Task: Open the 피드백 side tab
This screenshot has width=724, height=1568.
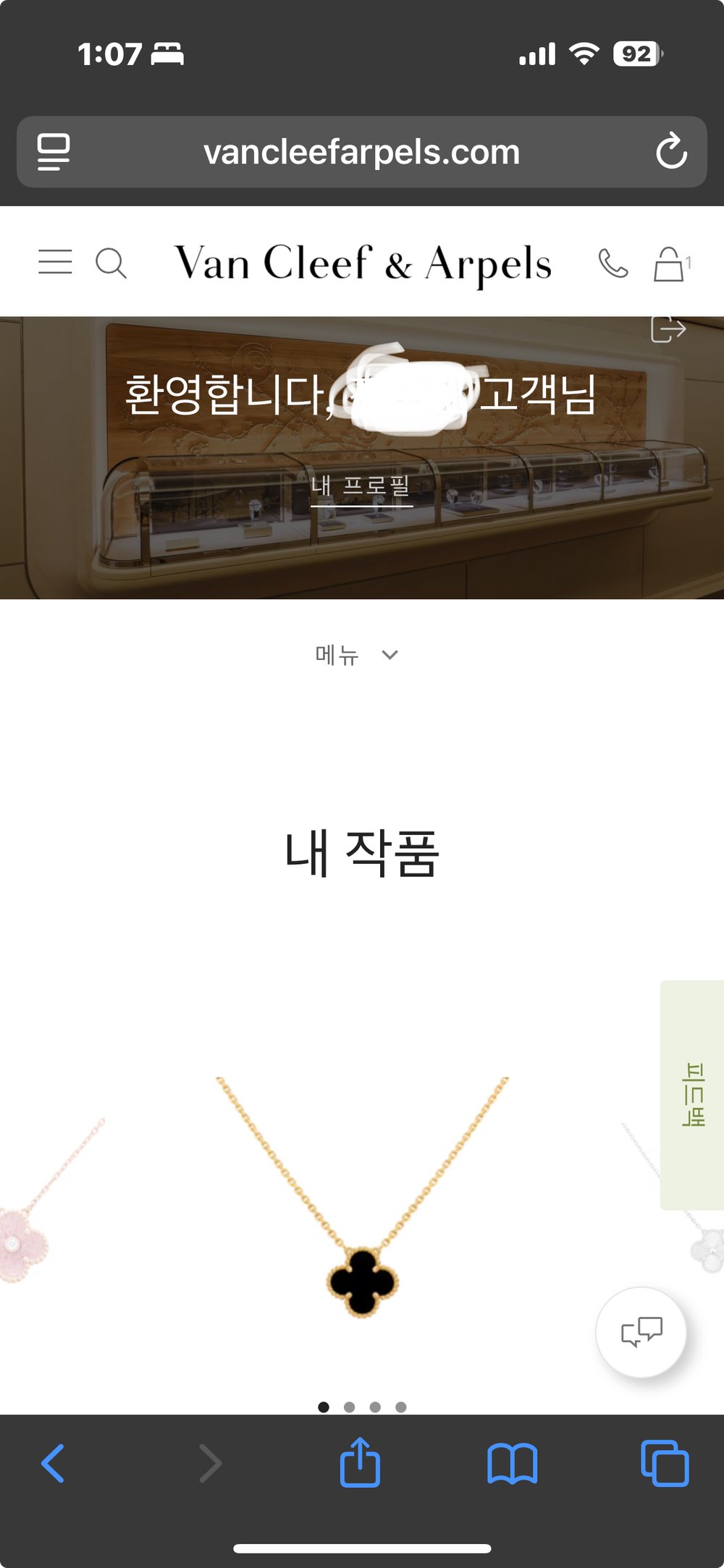Action: [x=693, y=1094]
